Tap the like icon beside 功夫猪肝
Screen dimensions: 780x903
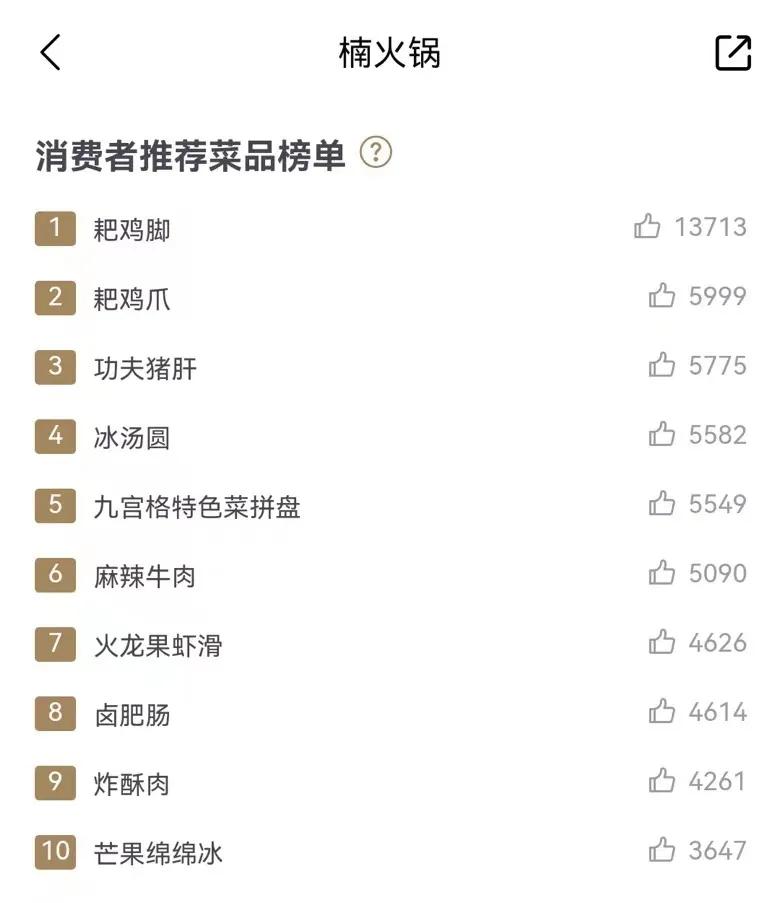click(x=662, y=366)
